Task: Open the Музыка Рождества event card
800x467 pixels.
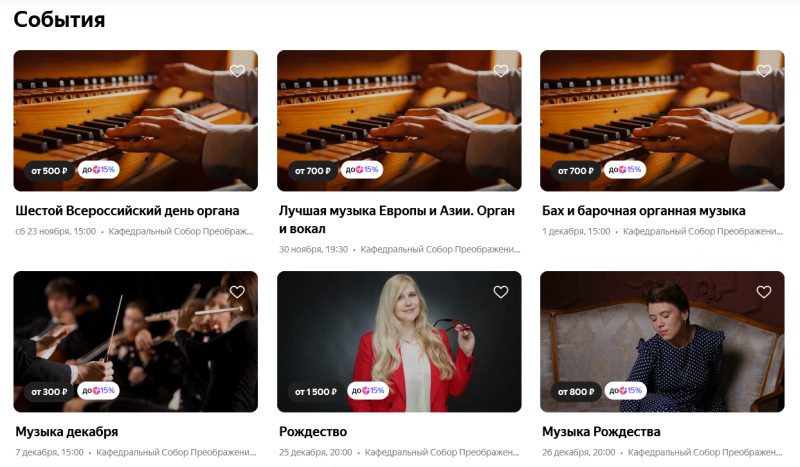Action: click(x=601, y=432)
